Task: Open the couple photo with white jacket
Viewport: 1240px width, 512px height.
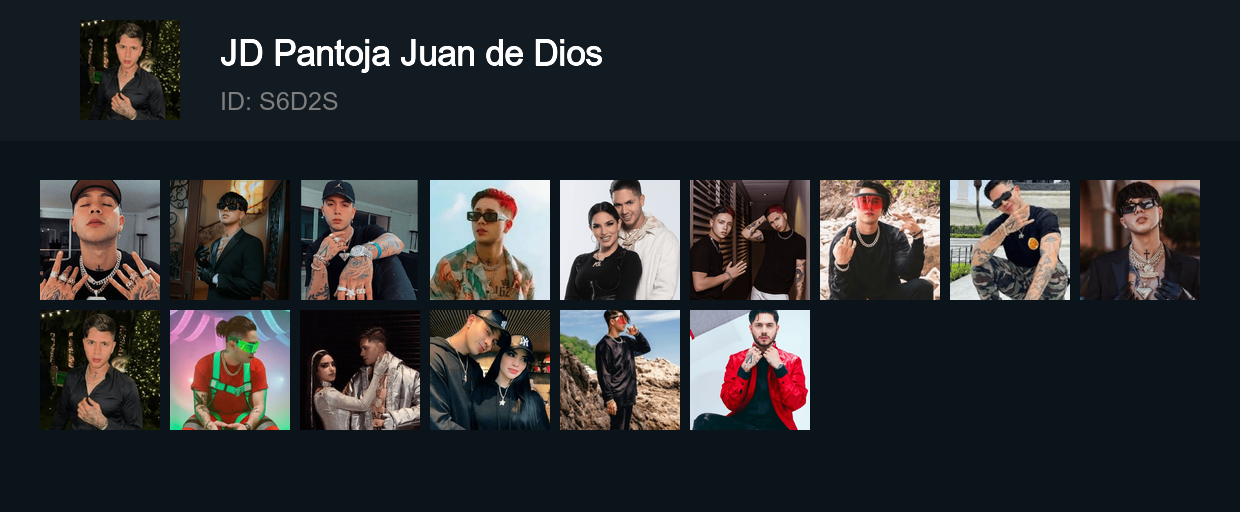Action: tap(620, 240)
